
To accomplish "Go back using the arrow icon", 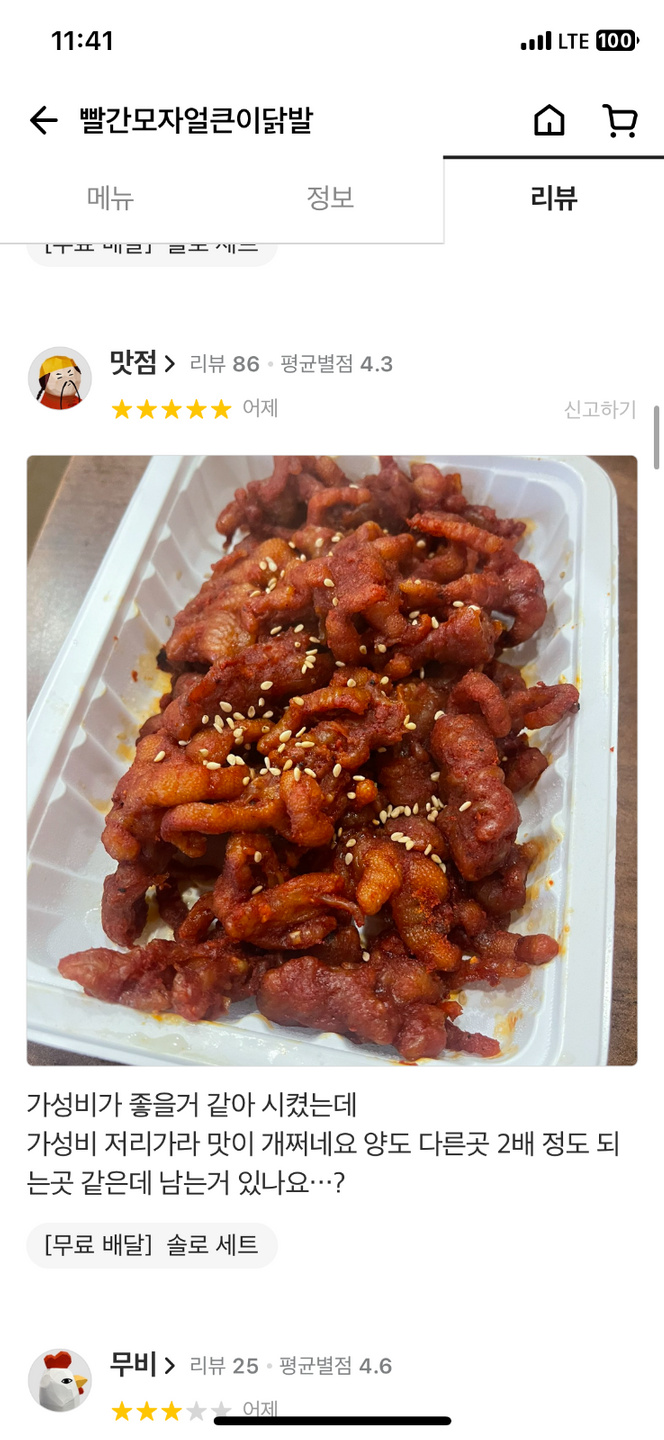I will pyautogui.click(x=43, y=121).
